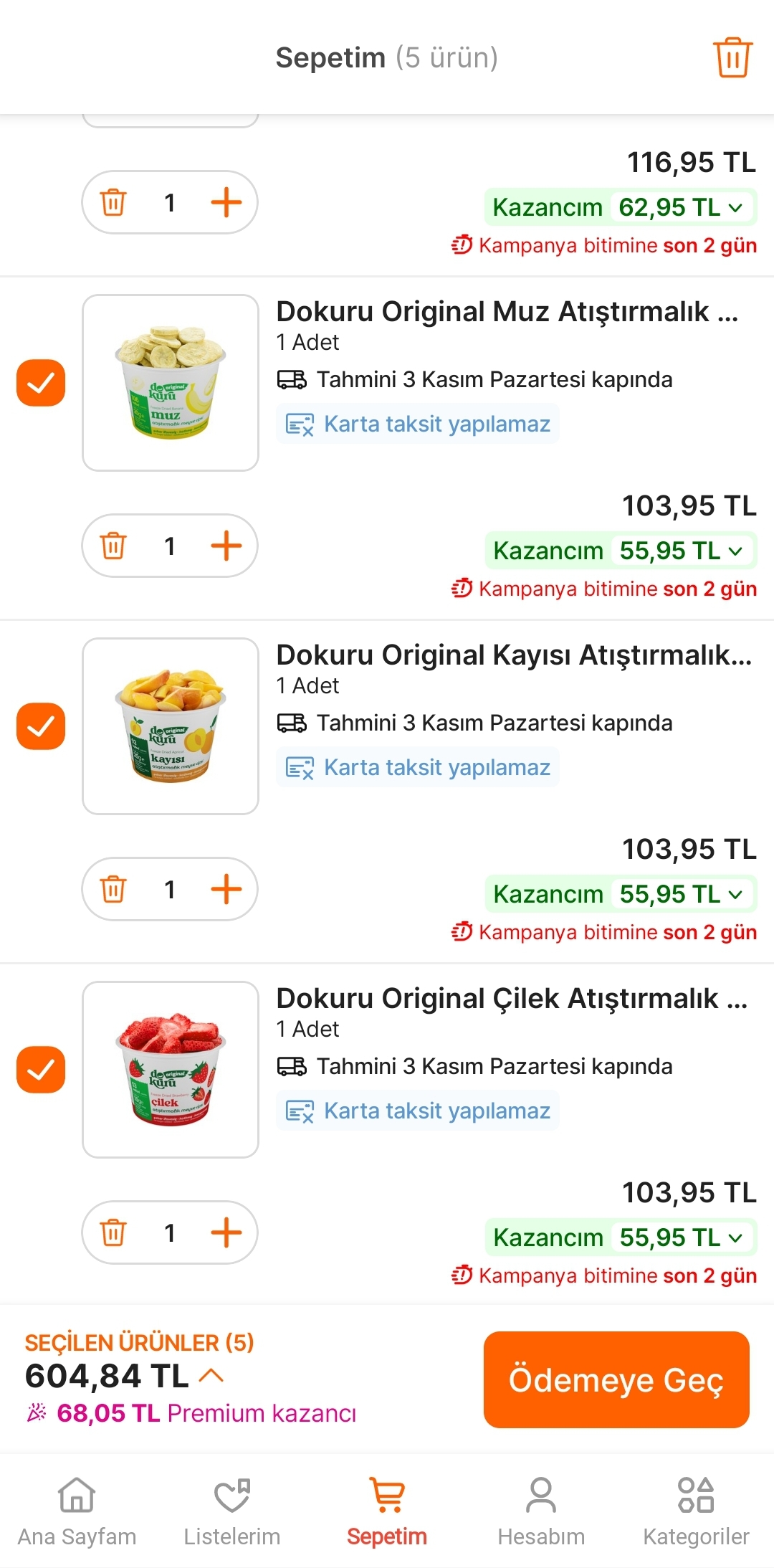Go to the Ana Sayfam tab

pos(77,1510)
